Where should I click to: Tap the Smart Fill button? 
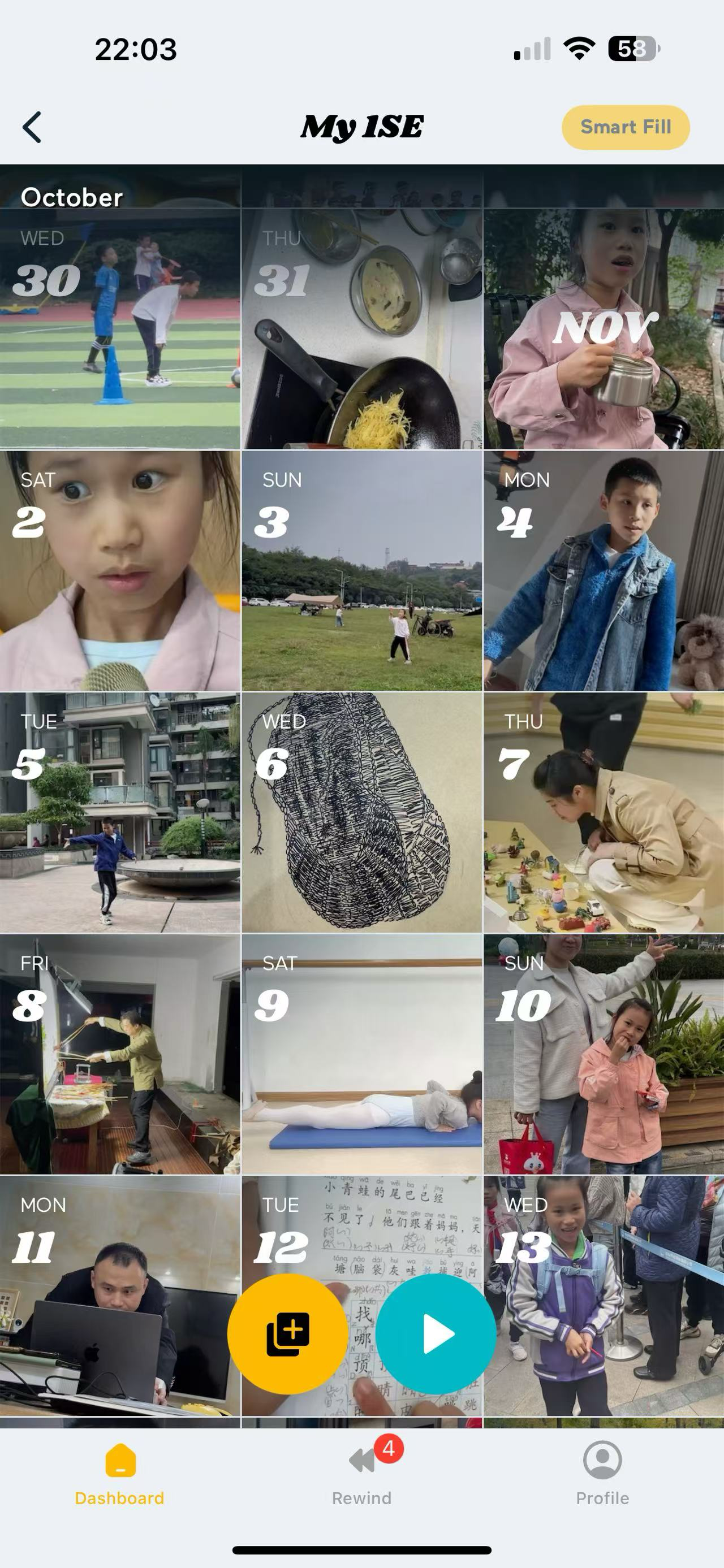click(x=626, y=127)
